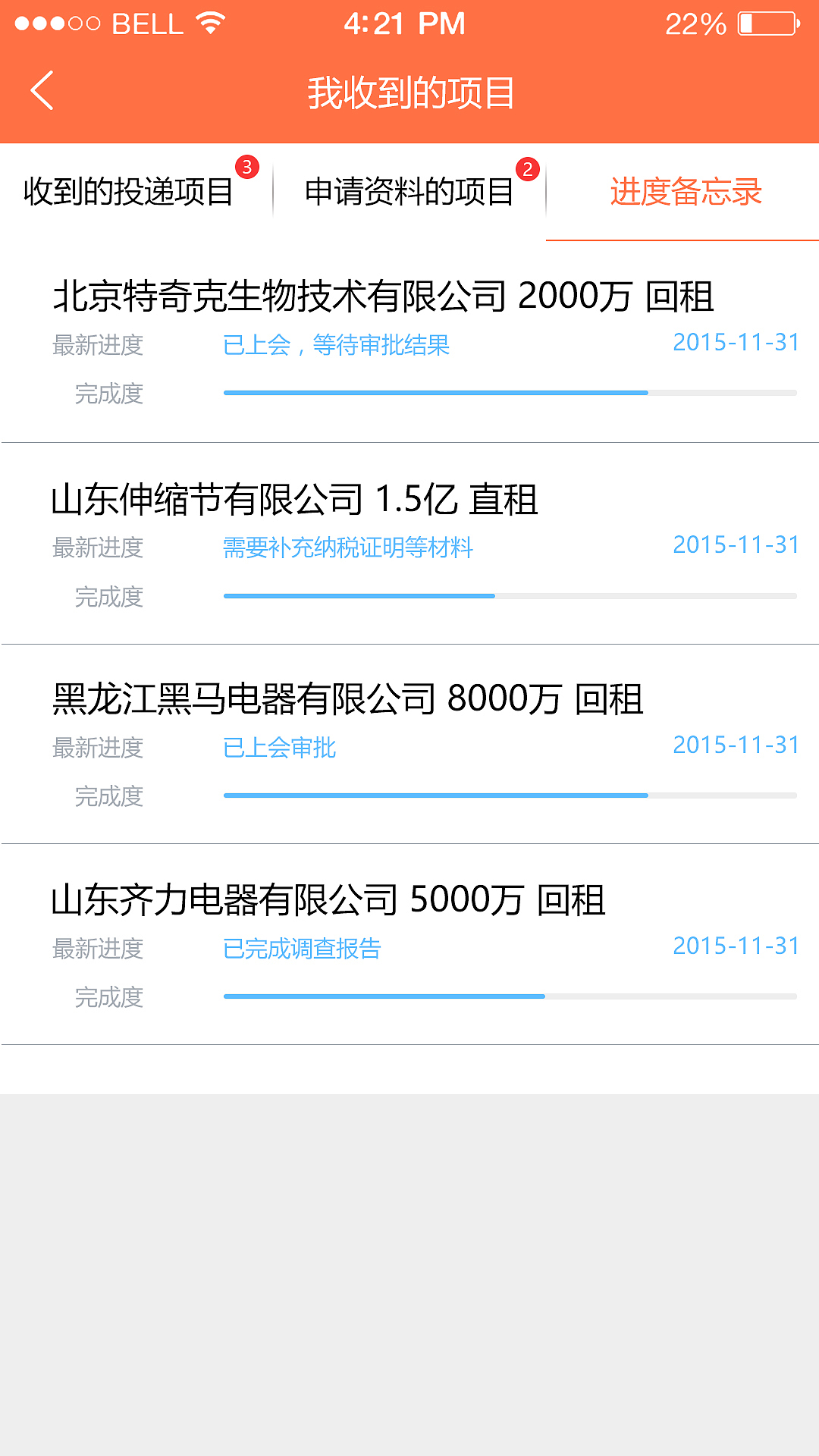Screen dimensions: 819x1456
Task: Open 山东伸缩节有限公司 1.5亿 直租 project
Action: pos(296,498)
